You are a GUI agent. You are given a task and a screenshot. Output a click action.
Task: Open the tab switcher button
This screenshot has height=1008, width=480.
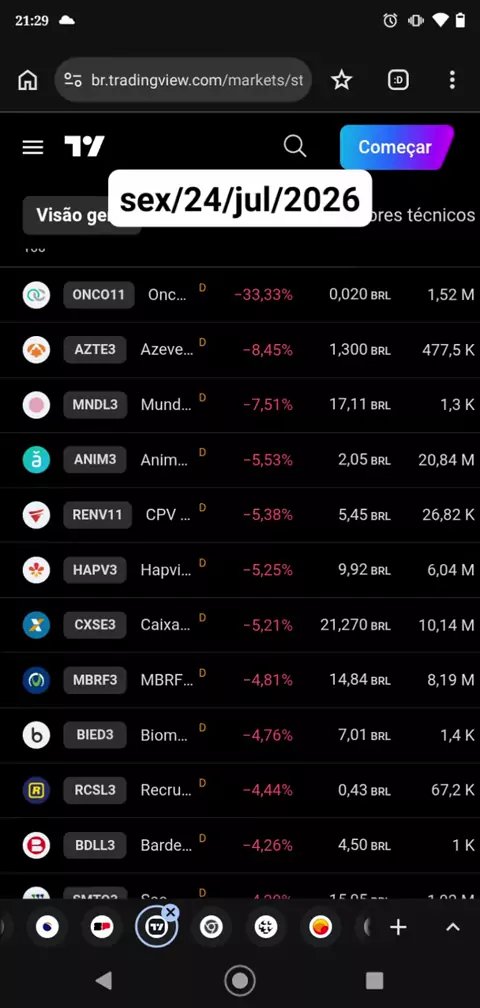pyautogui.click(x=398, y=80)
